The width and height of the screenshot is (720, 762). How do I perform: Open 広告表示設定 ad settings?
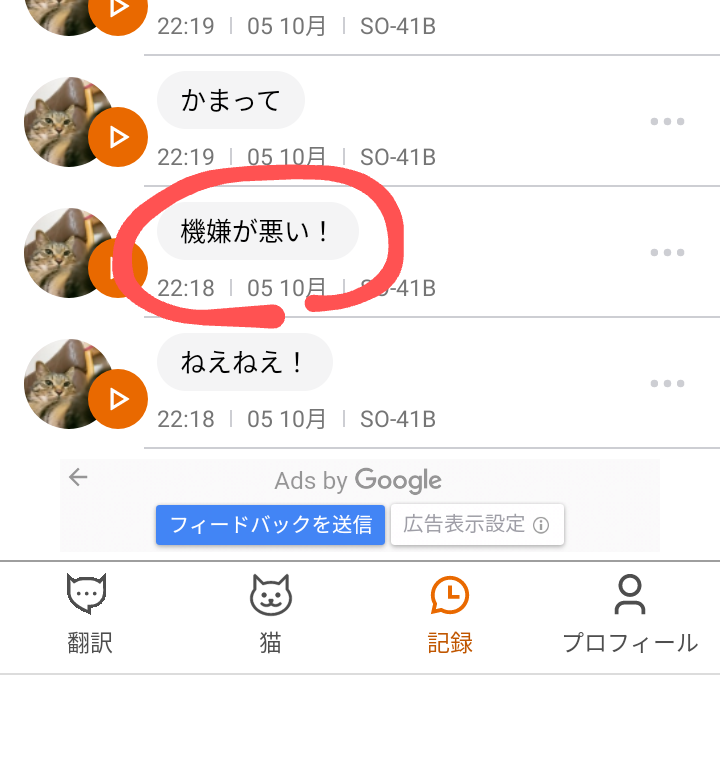coord(477,525)
